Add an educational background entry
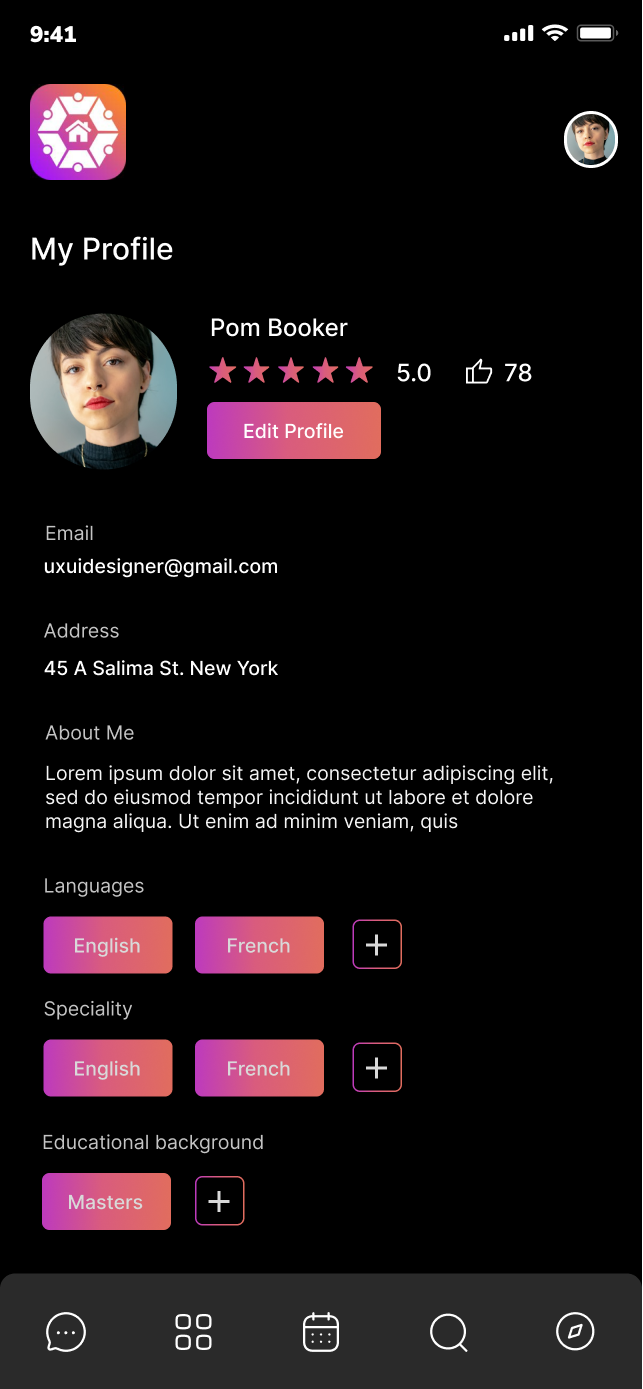The width and height of the screenshot is (643, 1389). point(220,1201)
